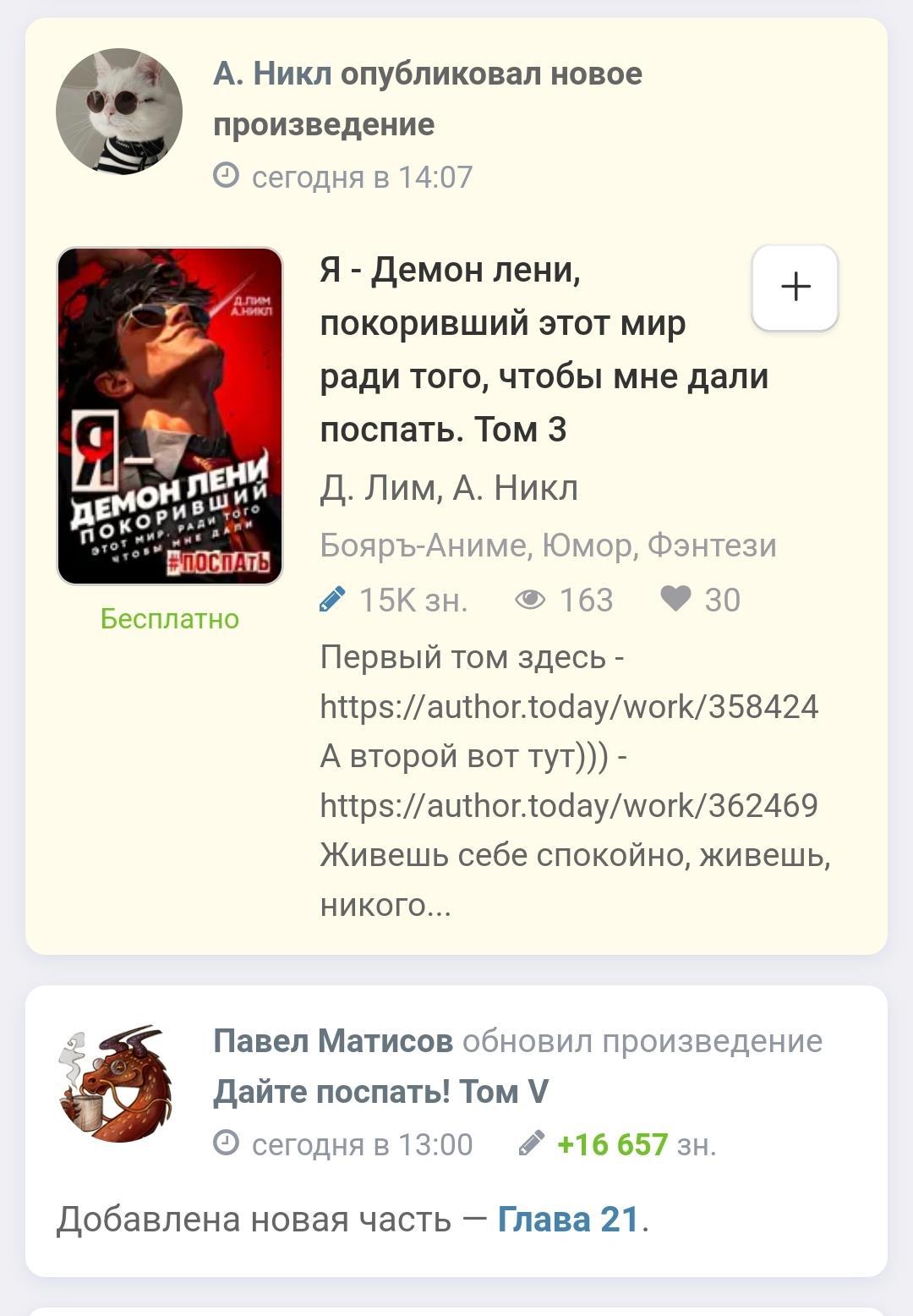Open Павел Матисов's dragon avatar

pyautogui.click(x=115, y=1083)
